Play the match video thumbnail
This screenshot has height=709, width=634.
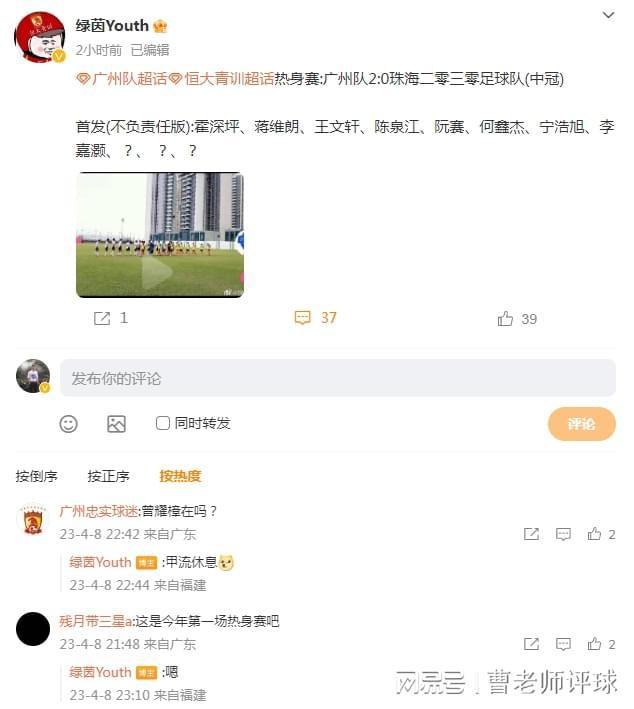[x=159, y=236]
